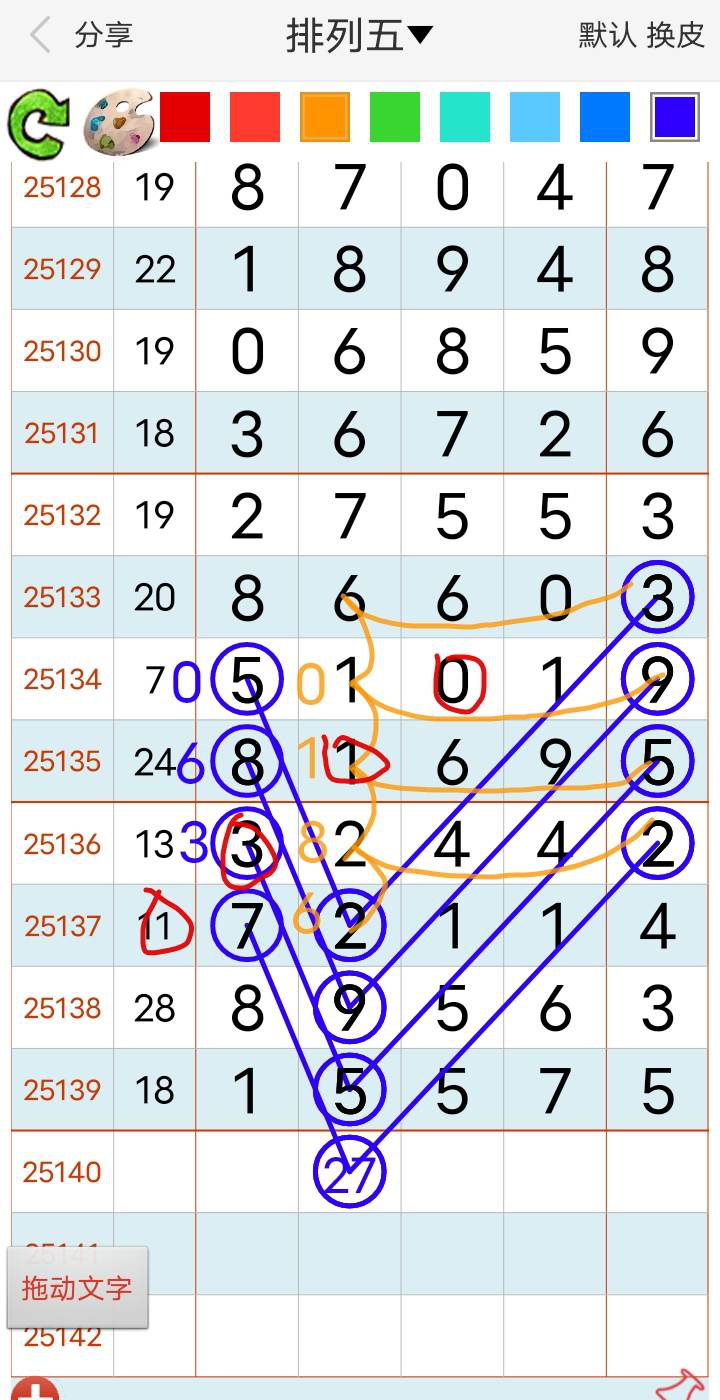Go back using the top-left arrow

(x=40, y=36)
